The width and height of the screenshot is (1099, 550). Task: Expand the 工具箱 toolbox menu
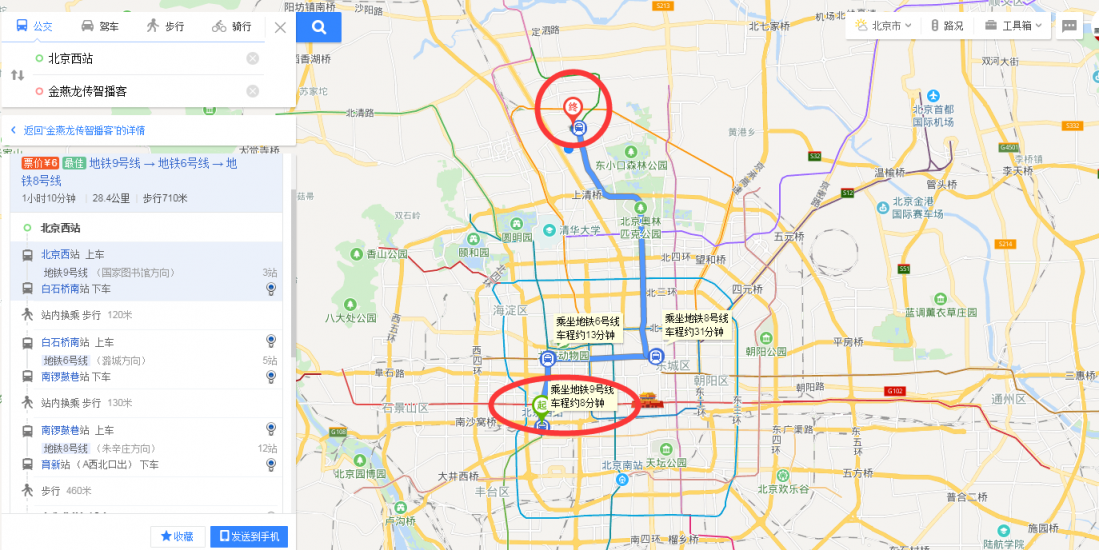[1012, 26]
